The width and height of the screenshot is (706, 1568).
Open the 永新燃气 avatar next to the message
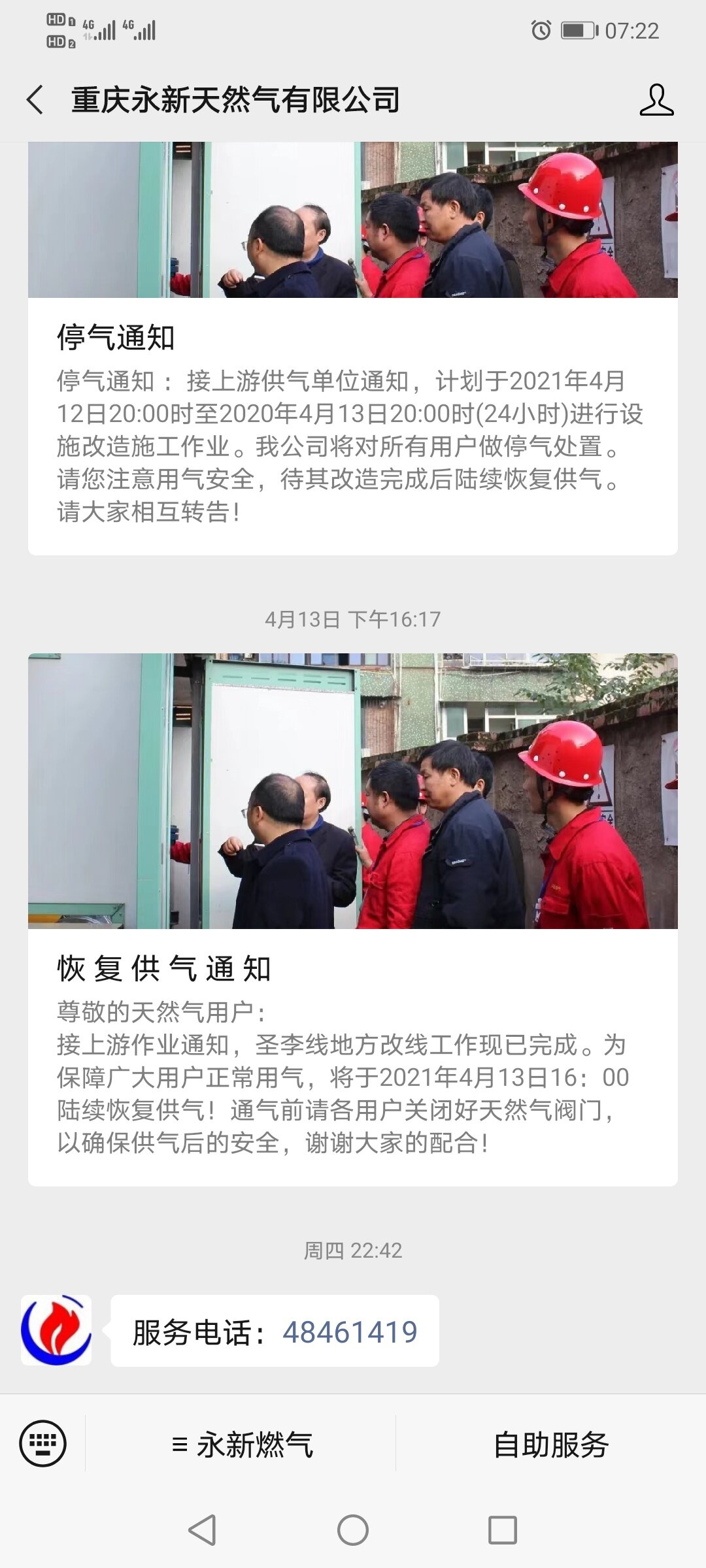tap(56, 1331)
